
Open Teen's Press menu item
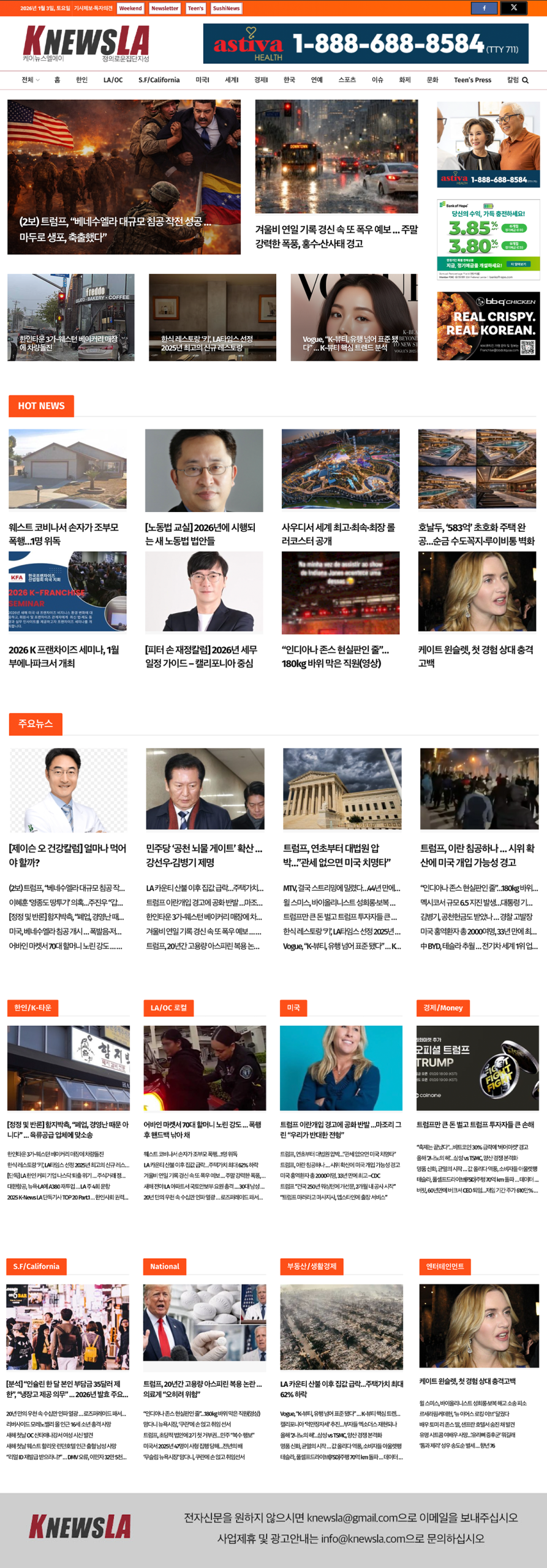(x=472, y=80)
